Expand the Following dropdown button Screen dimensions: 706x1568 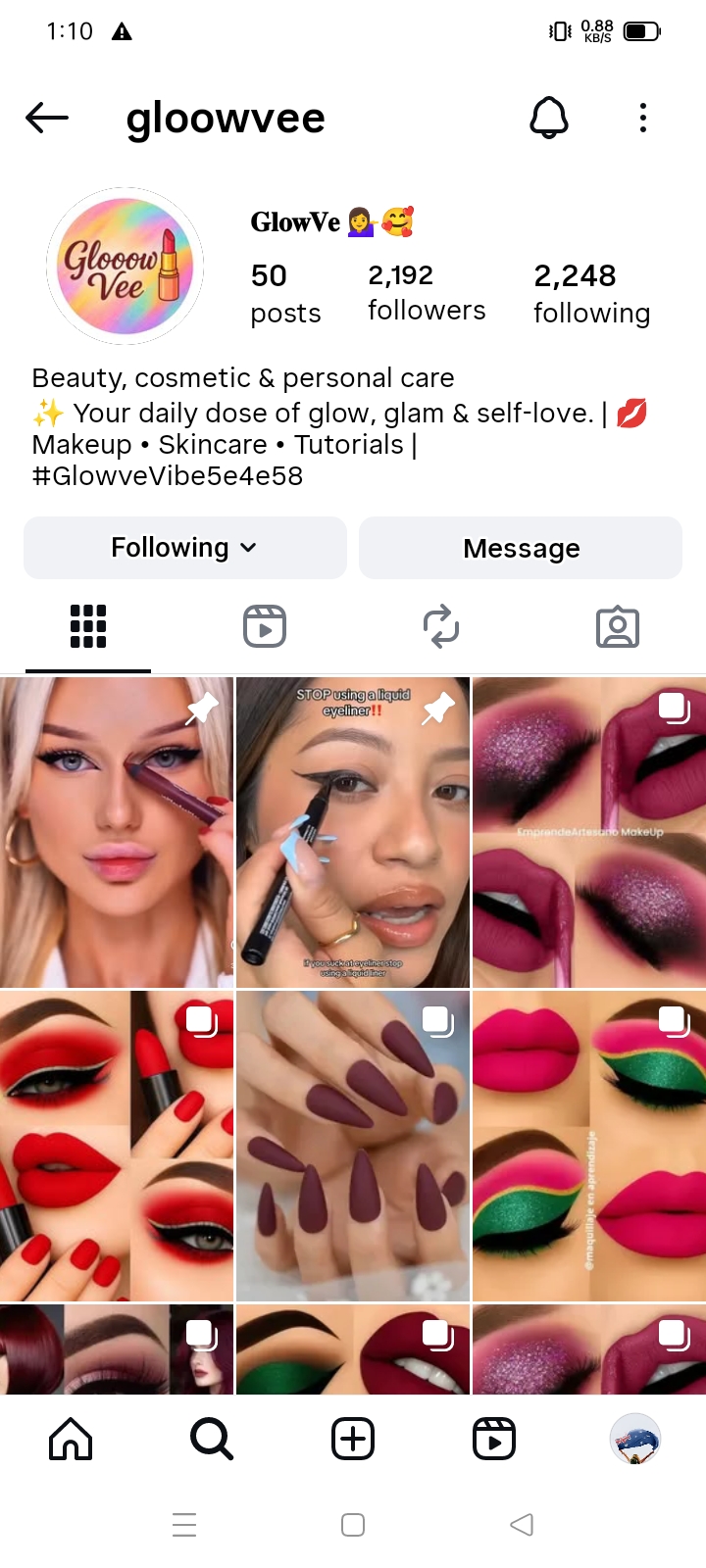point(185,548)
